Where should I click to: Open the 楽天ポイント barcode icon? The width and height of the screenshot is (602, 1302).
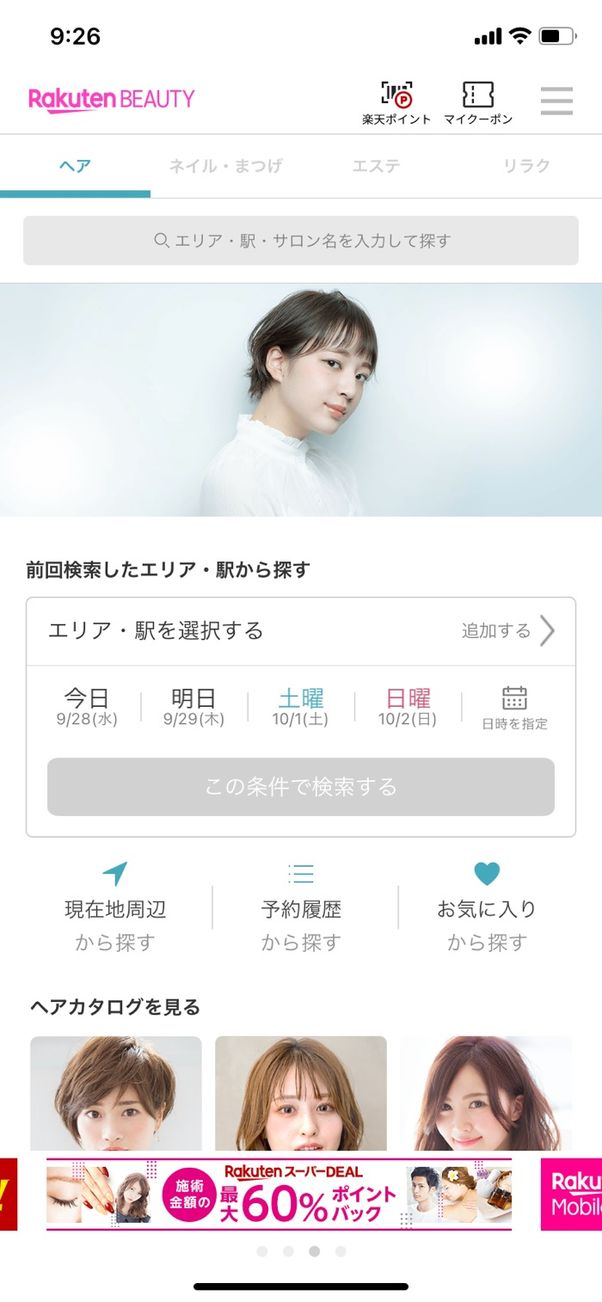tap(396, 102)
